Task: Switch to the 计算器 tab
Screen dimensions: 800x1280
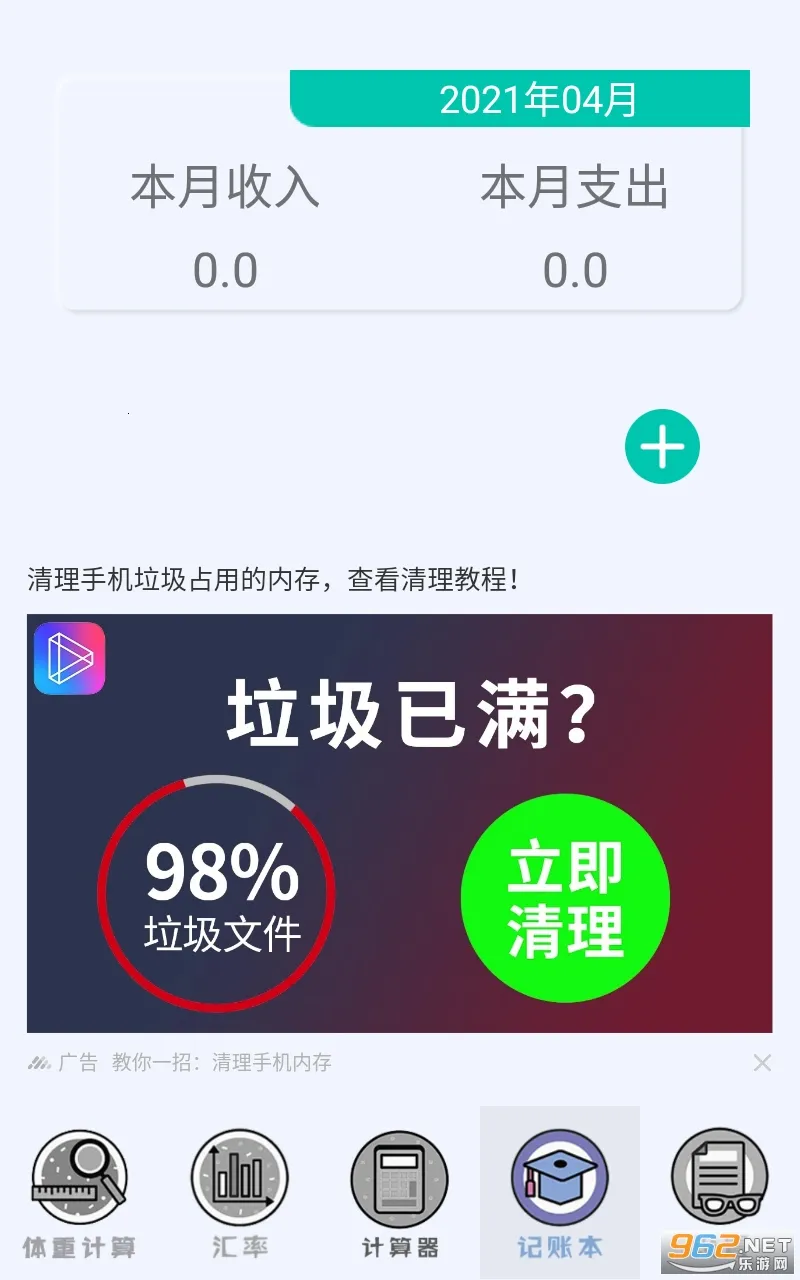Action: (399, 1192)
